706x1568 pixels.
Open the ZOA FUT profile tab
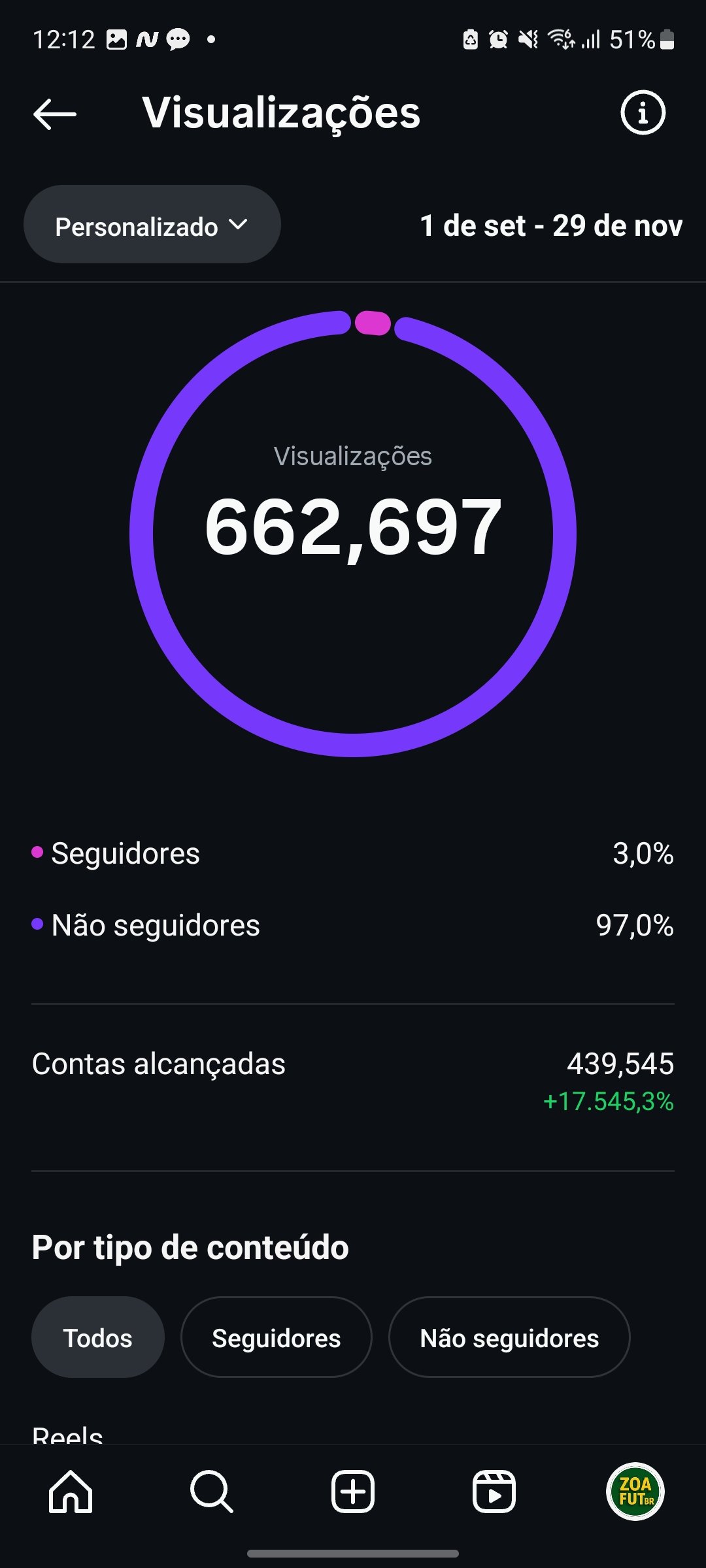coord(635,1492)
